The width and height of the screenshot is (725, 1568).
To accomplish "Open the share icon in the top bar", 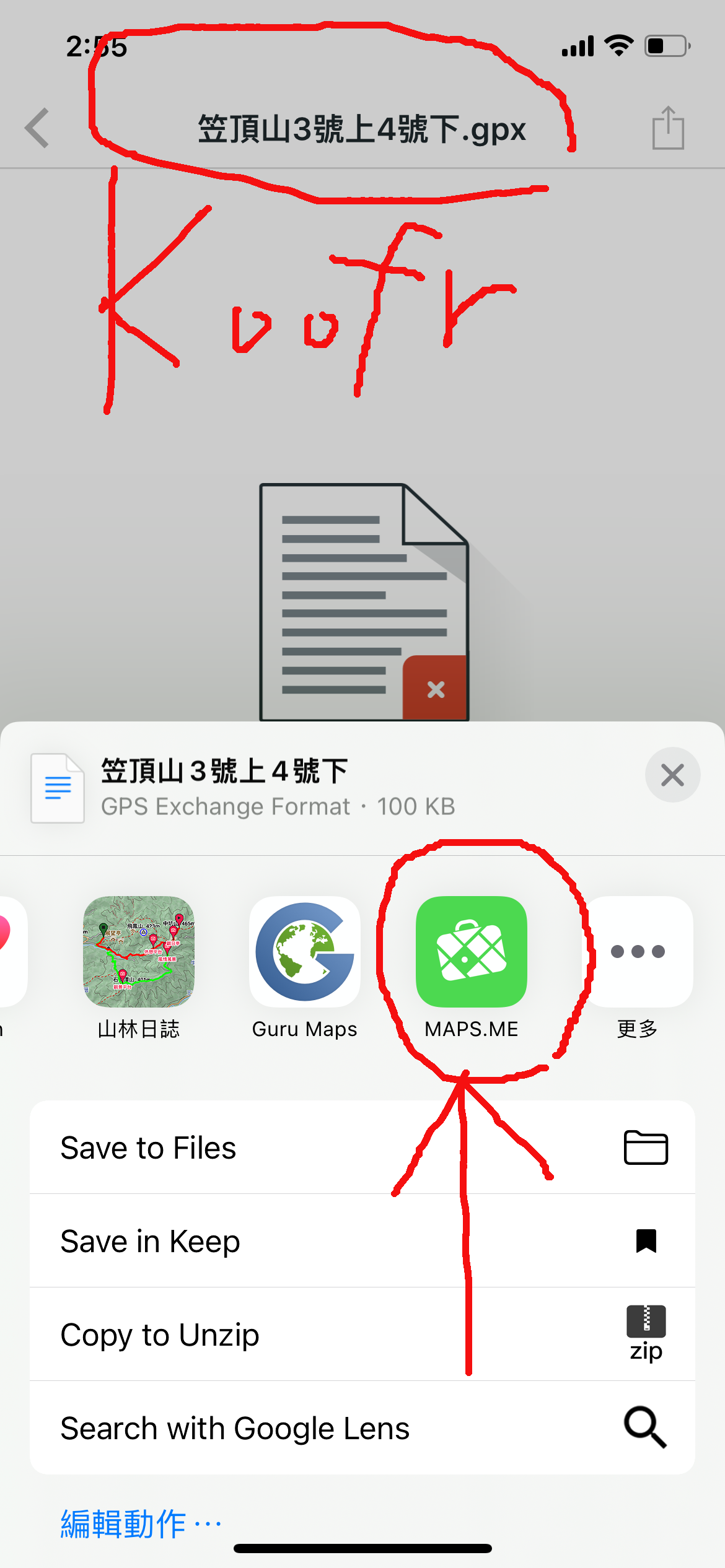I will coord(668,128).
